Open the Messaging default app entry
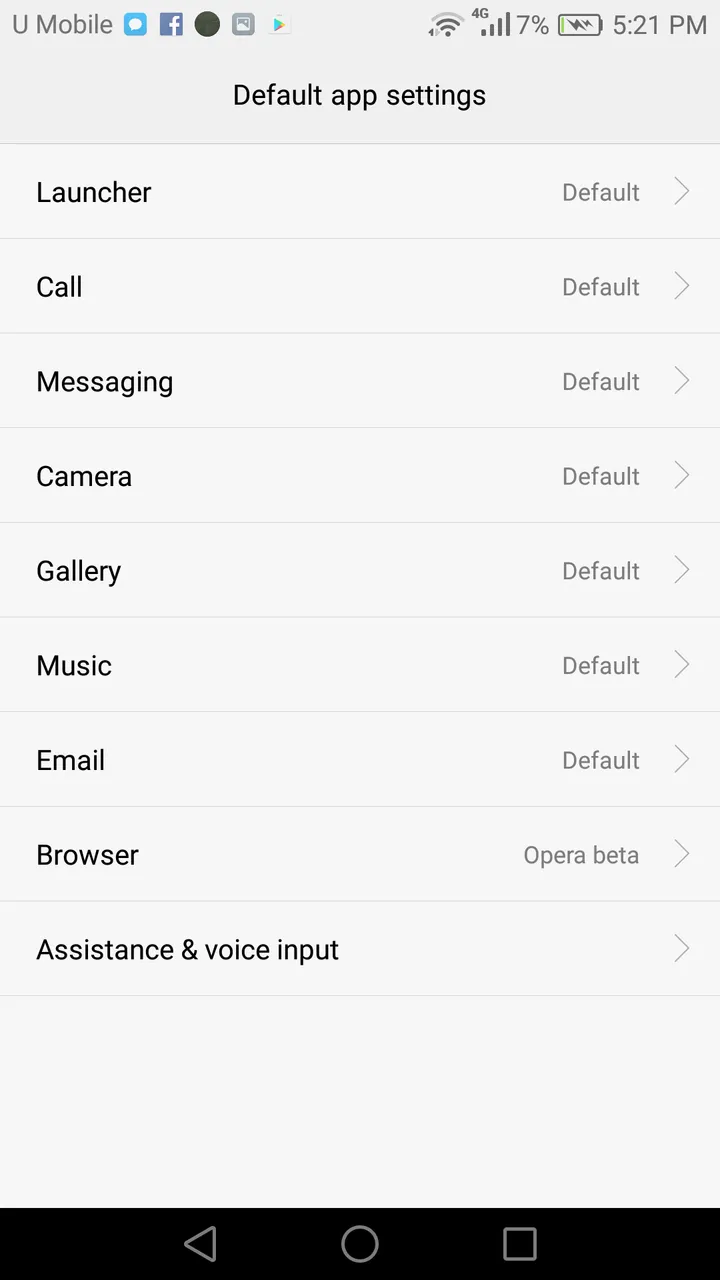720x1280 pixels. click(360, 381)
